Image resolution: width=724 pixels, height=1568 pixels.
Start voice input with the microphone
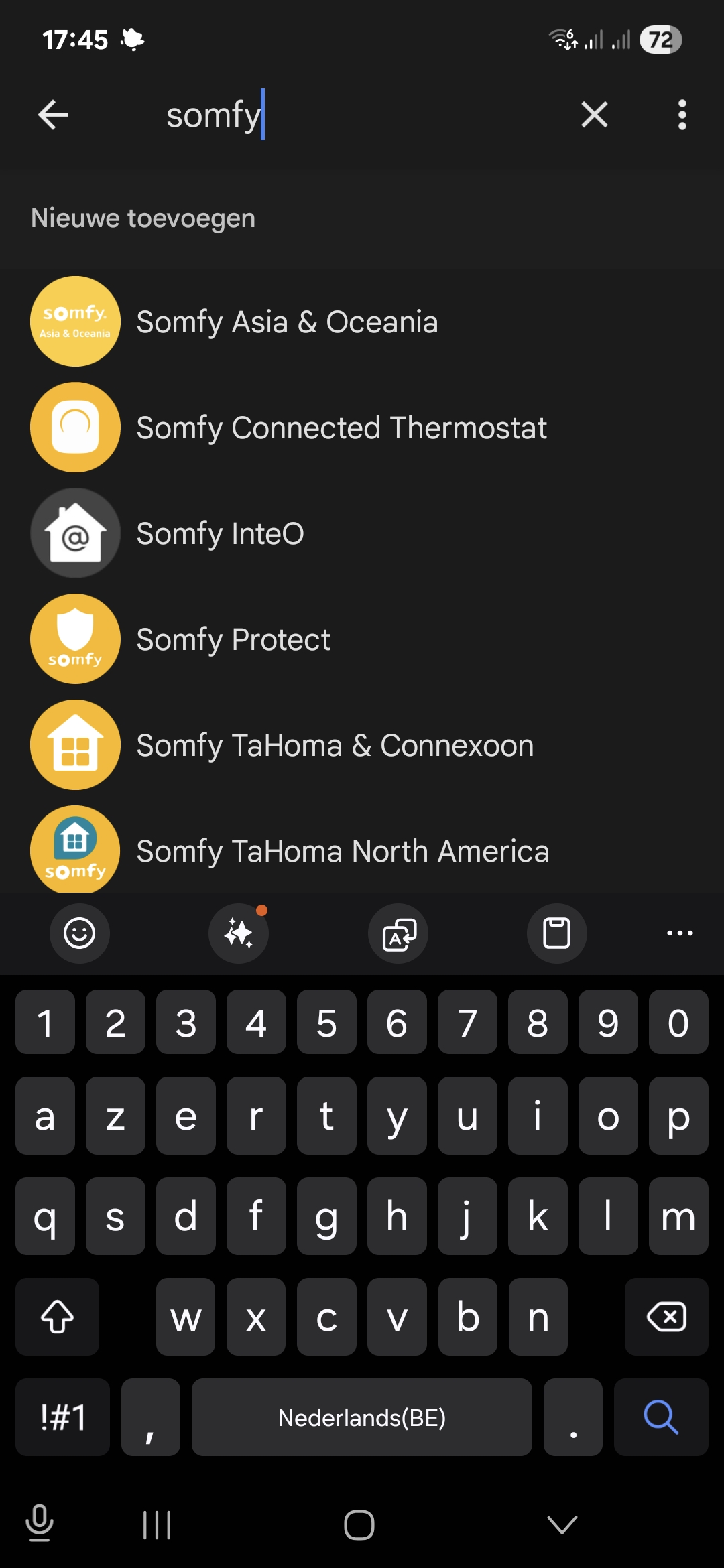40,1522
